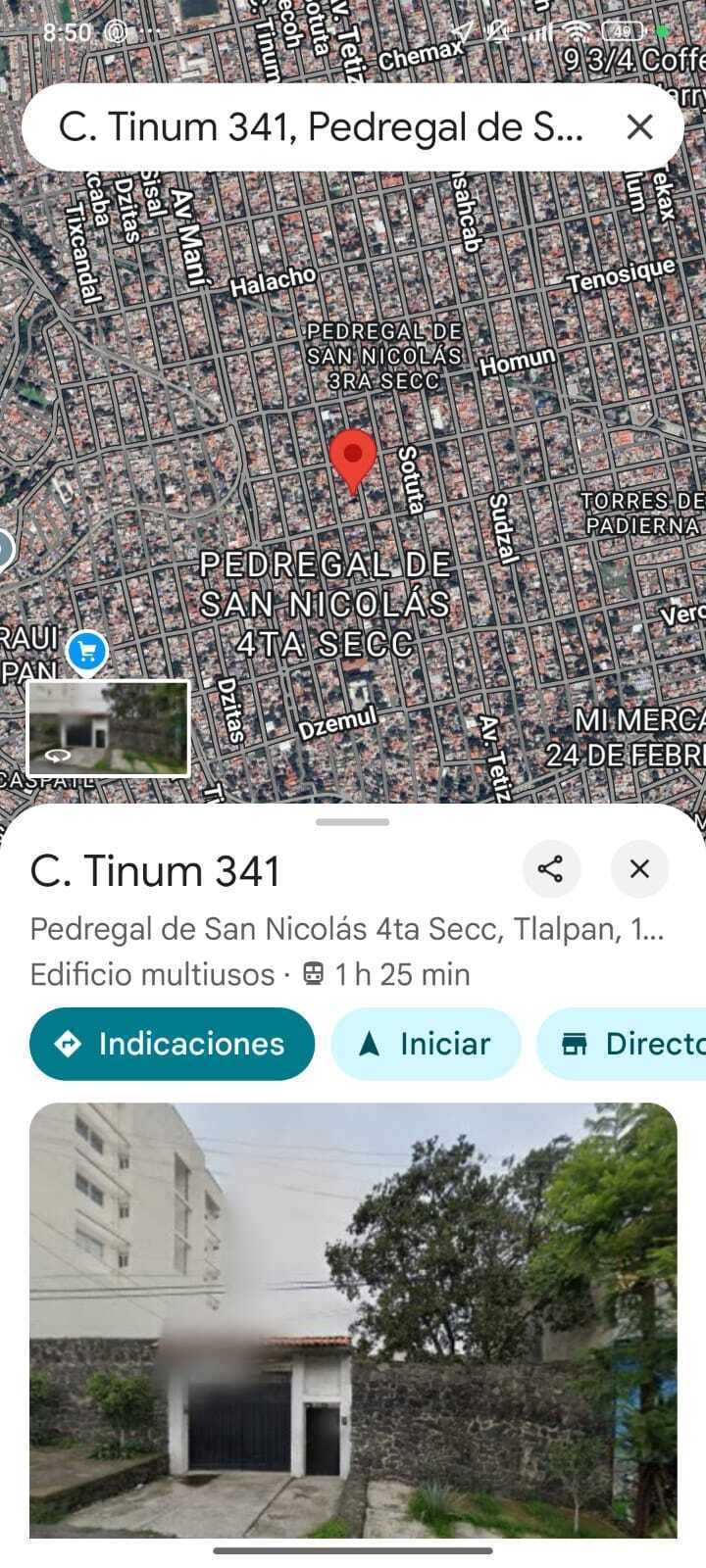Close the C. Tinum 341 place card
The width and height of the screenshot is (706, 1568).
click(639, 868)
